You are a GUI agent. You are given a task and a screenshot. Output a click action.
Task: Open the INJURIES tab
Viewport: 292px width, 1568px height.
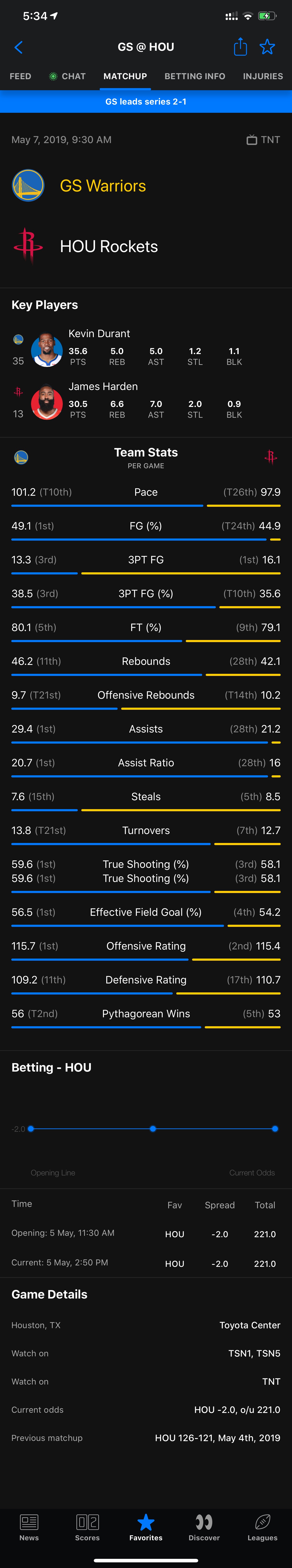[x=263, y=76]
